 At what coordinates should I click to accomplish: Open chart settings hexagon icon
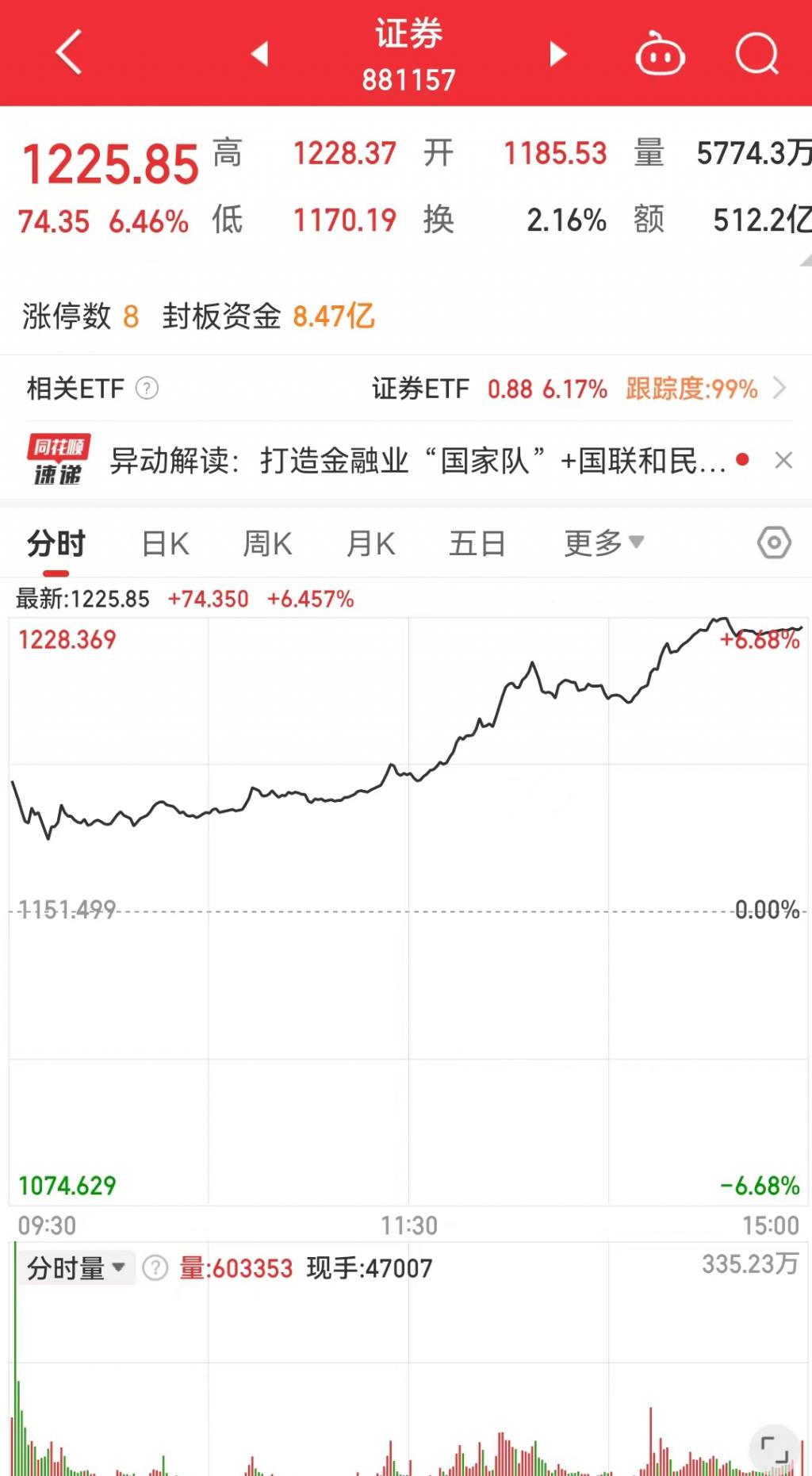(x=774, y=543)
